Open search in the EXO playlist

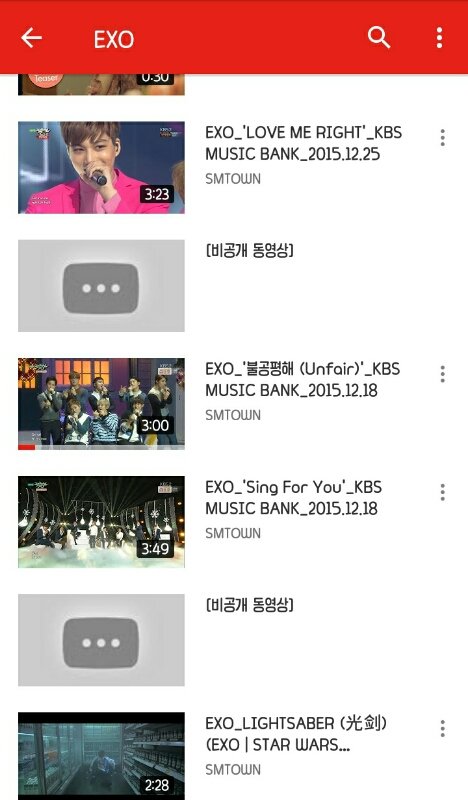coord(379,38)
